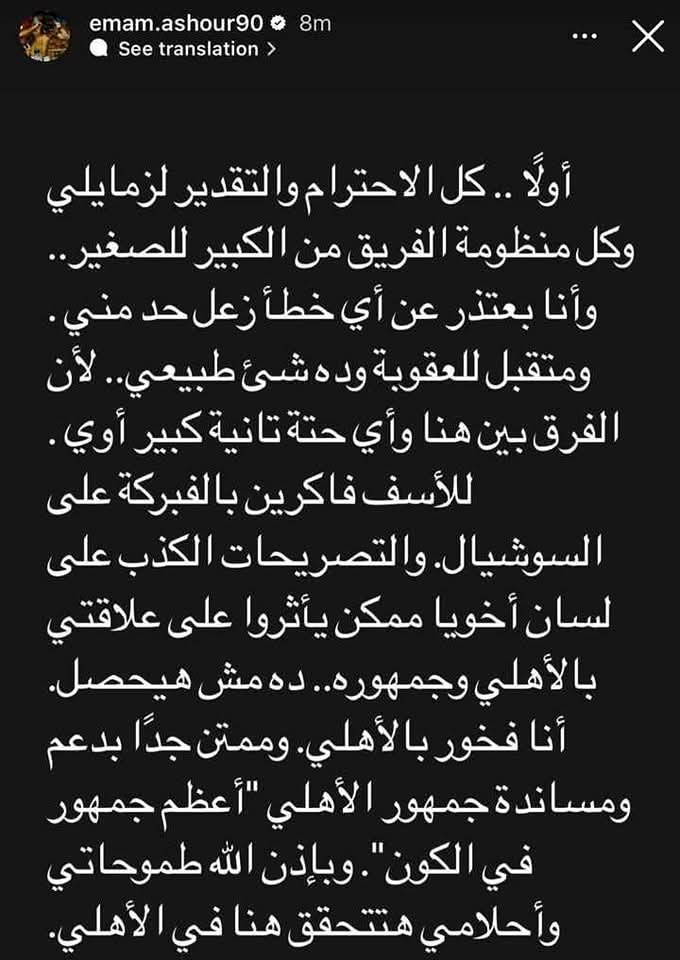
Task: Open emam.ashour90 profile picture
Action: pos(46,38)
